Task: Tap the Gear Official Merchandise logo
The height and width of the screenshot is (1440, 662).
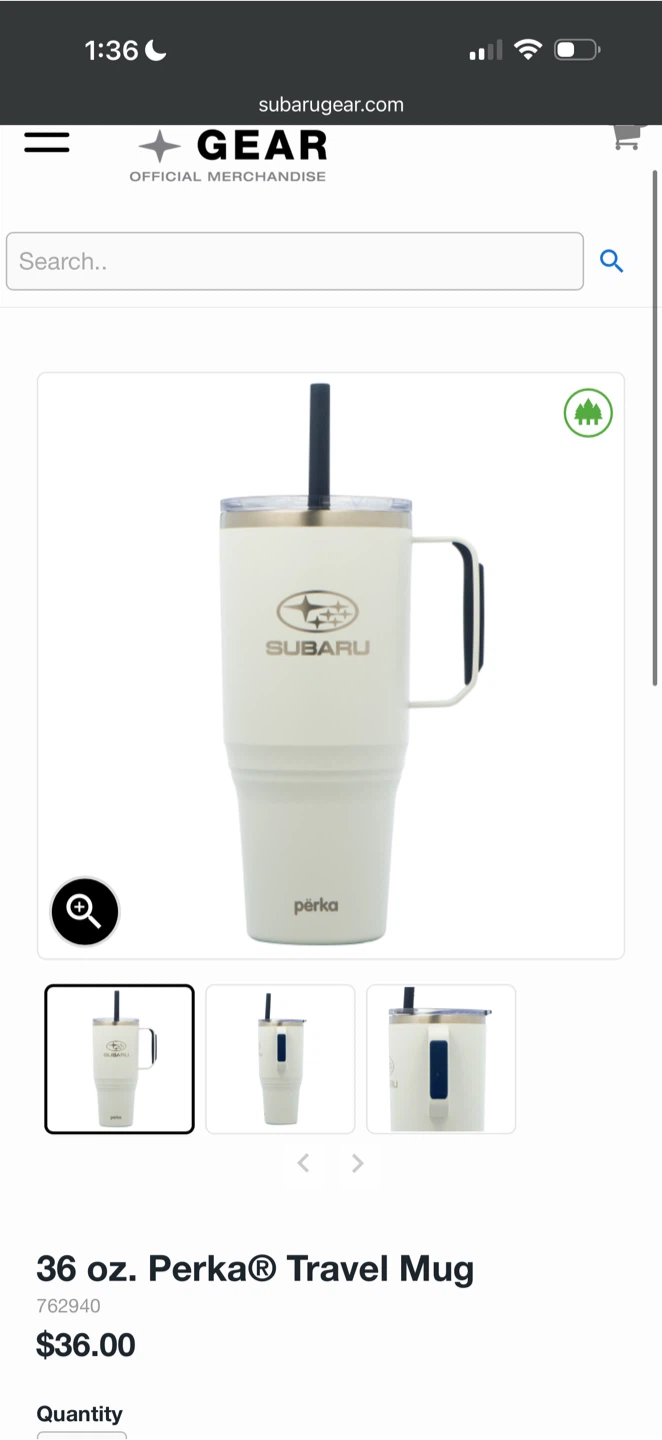Action: [x=230, y=155]
